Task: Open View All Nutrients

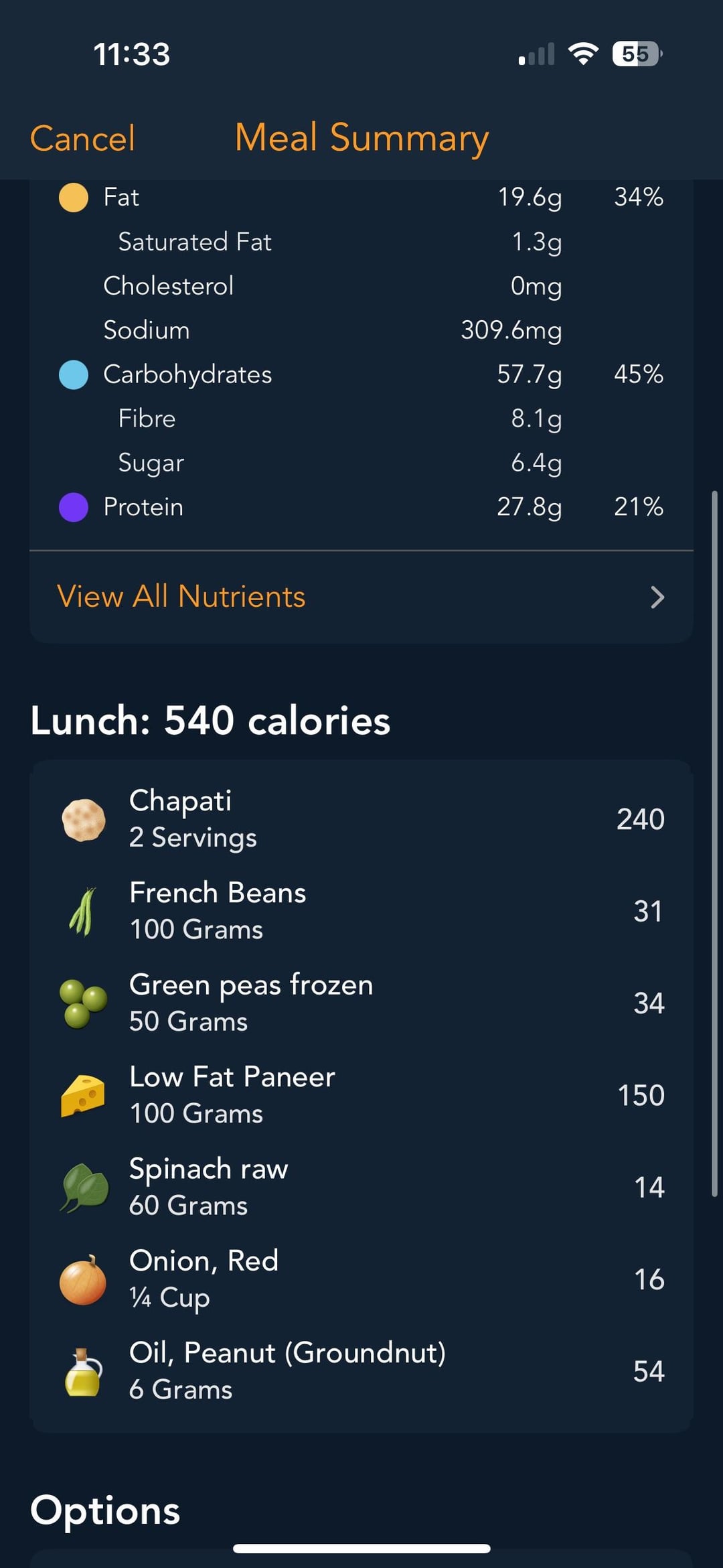Action: [x=361, y=597]
